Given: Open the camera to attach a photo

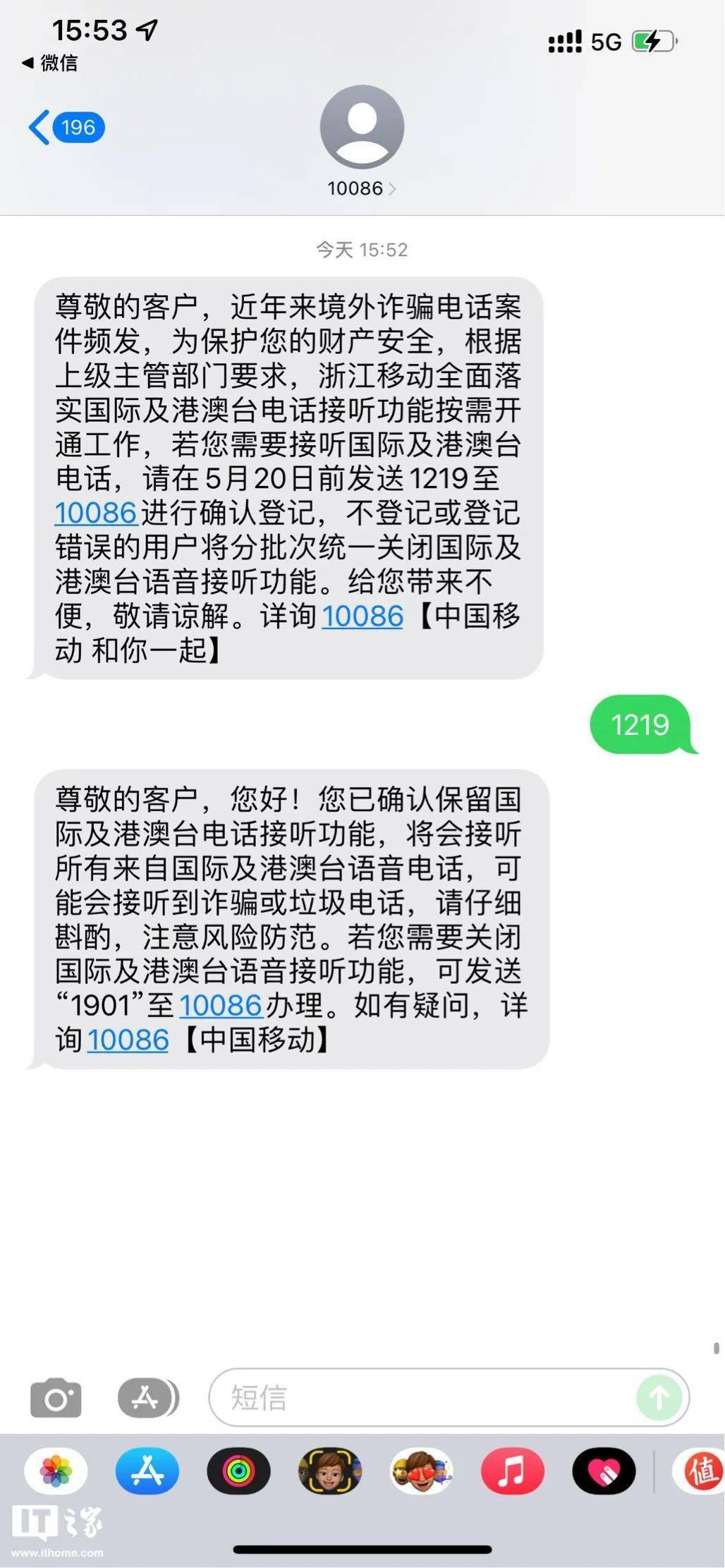Looking at the screenshot, I should click(x=56, y=1398).
